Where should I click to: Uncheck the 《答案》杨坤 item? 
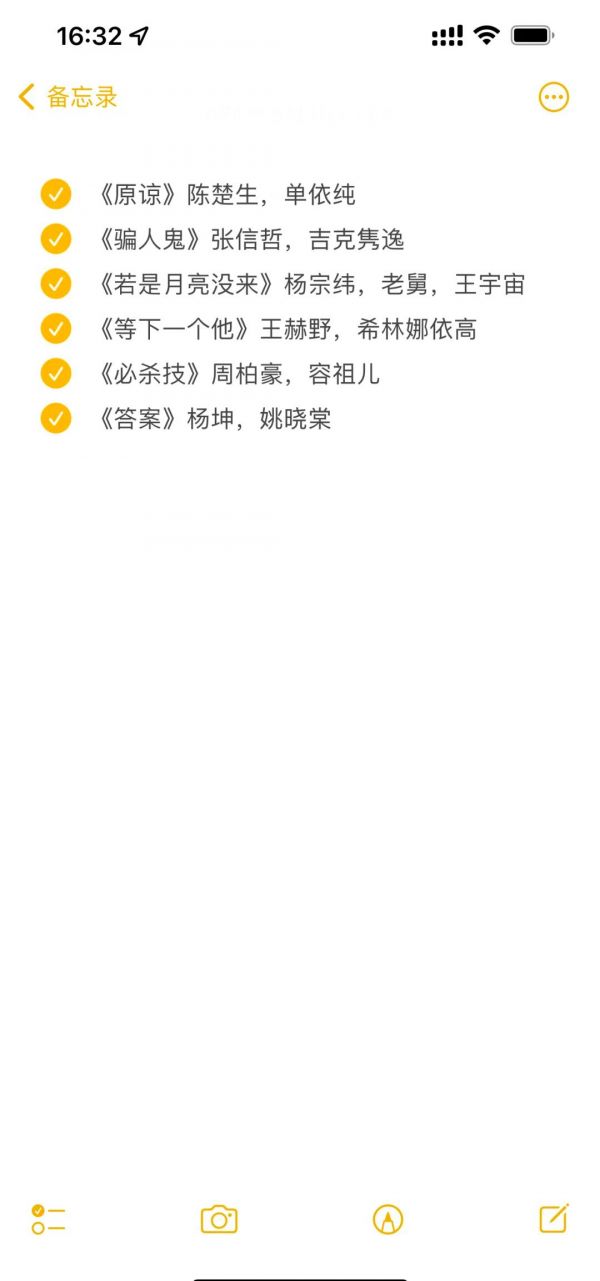pos(56,418)
